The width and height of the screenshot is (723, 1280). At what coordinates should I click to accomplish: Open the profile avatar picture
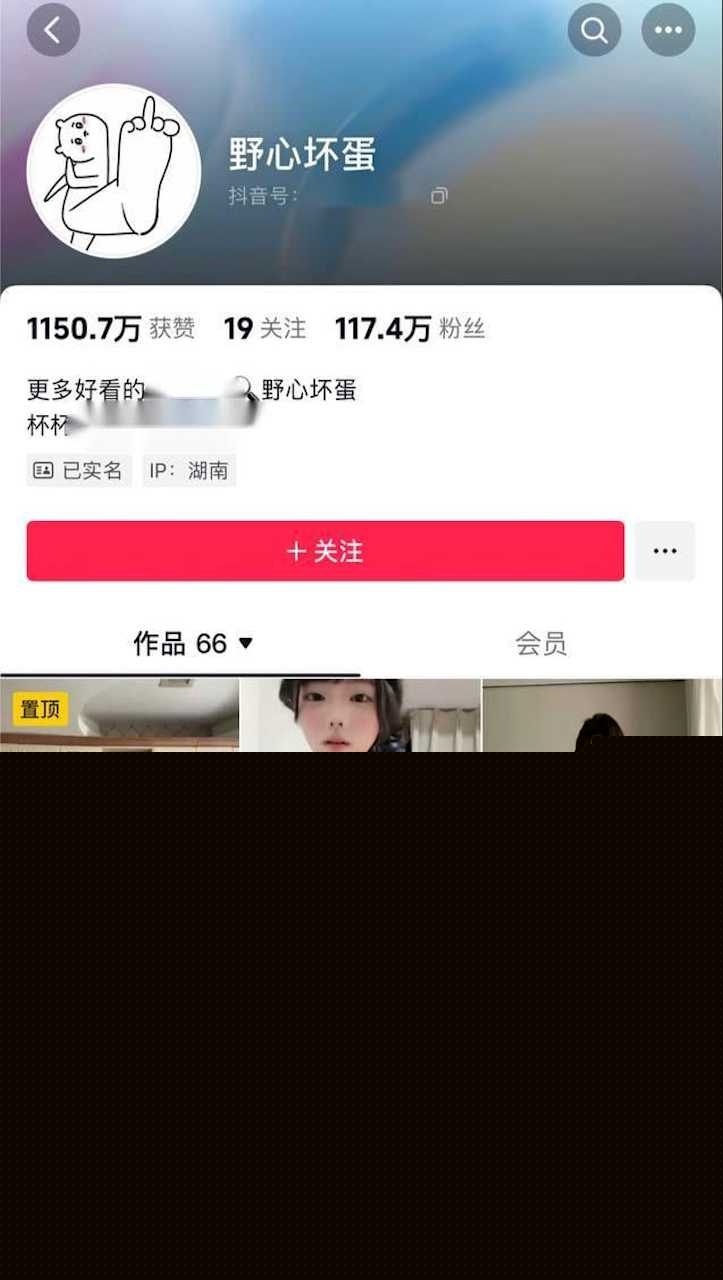click(113, 171)
